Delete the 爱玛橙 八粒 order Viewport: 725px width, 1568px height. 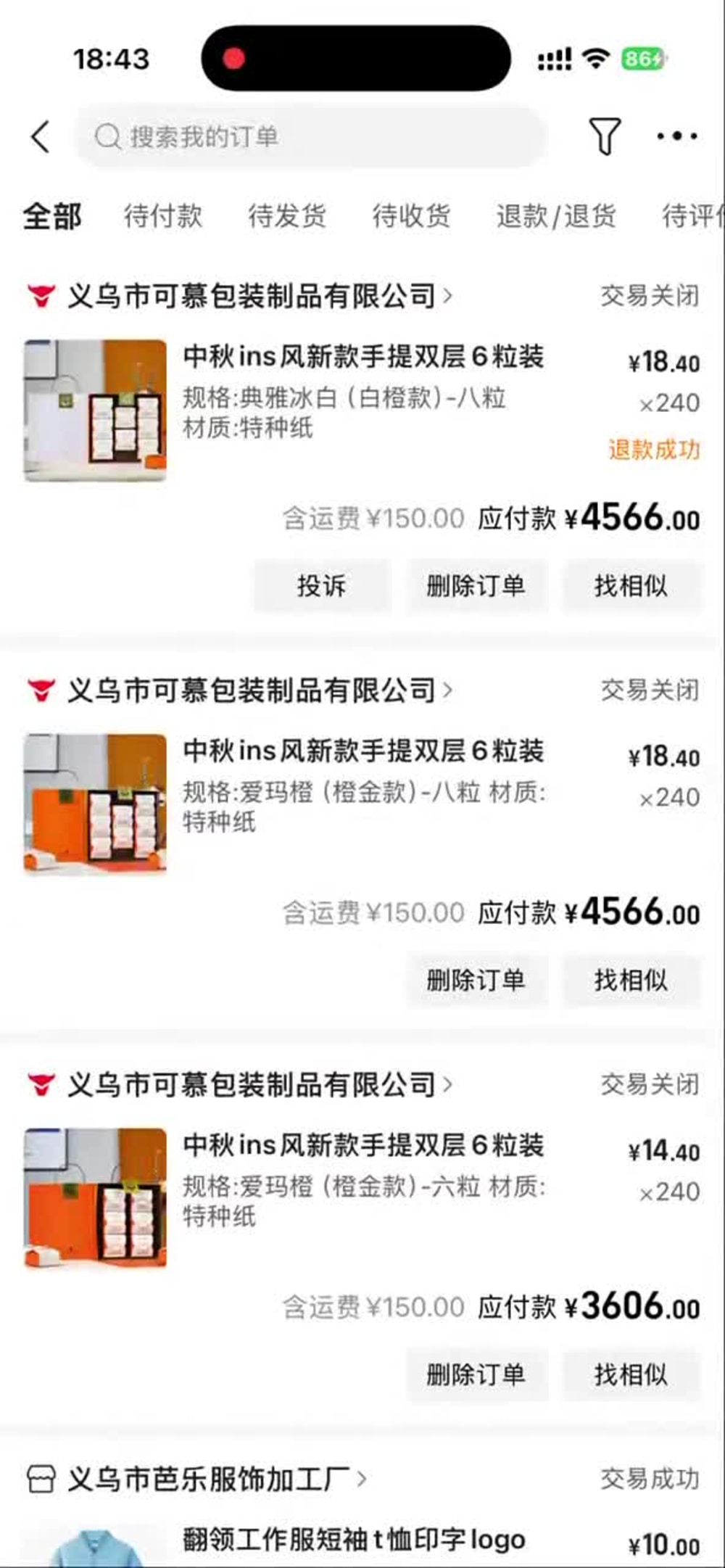476,981
